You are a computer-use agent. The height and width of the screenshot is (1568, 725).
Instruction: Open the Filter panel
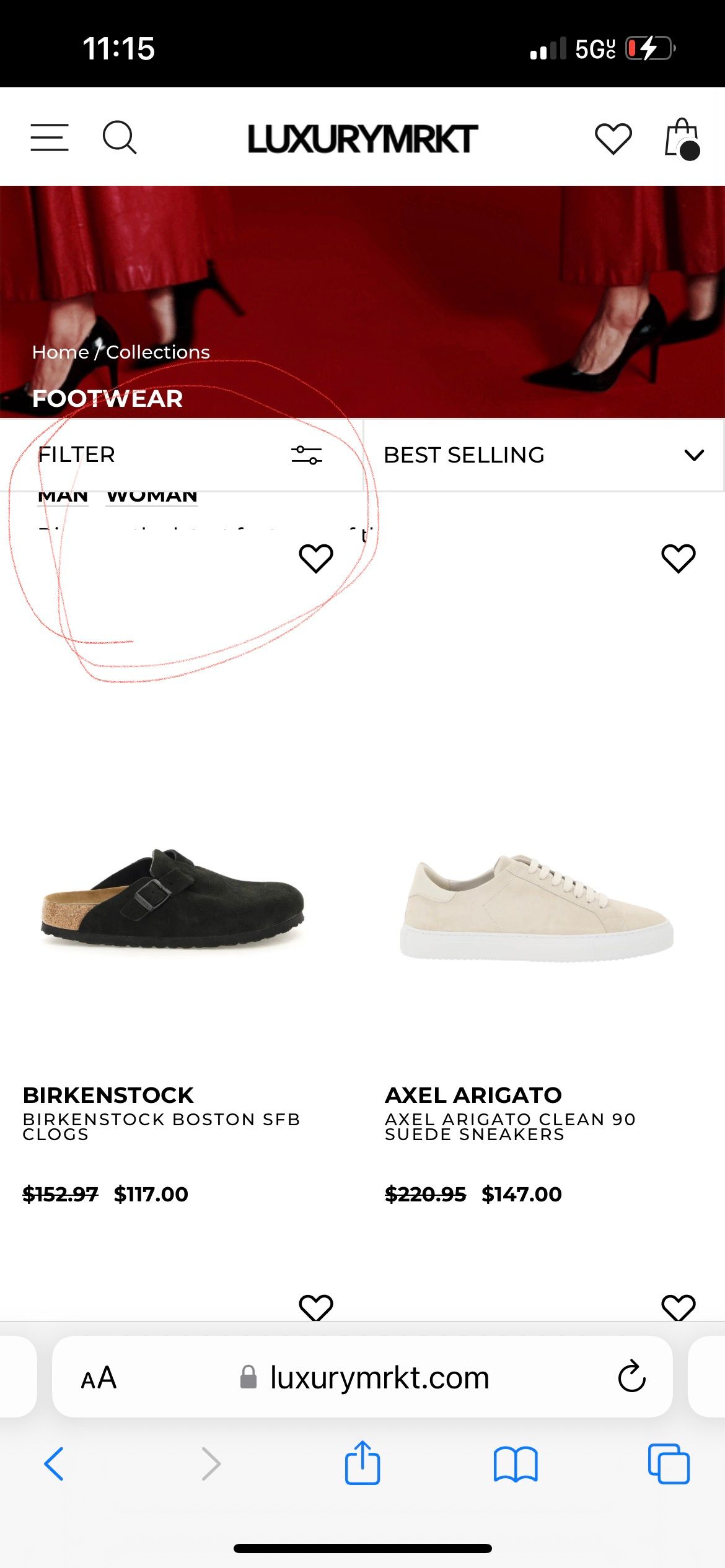click(180, 455)
